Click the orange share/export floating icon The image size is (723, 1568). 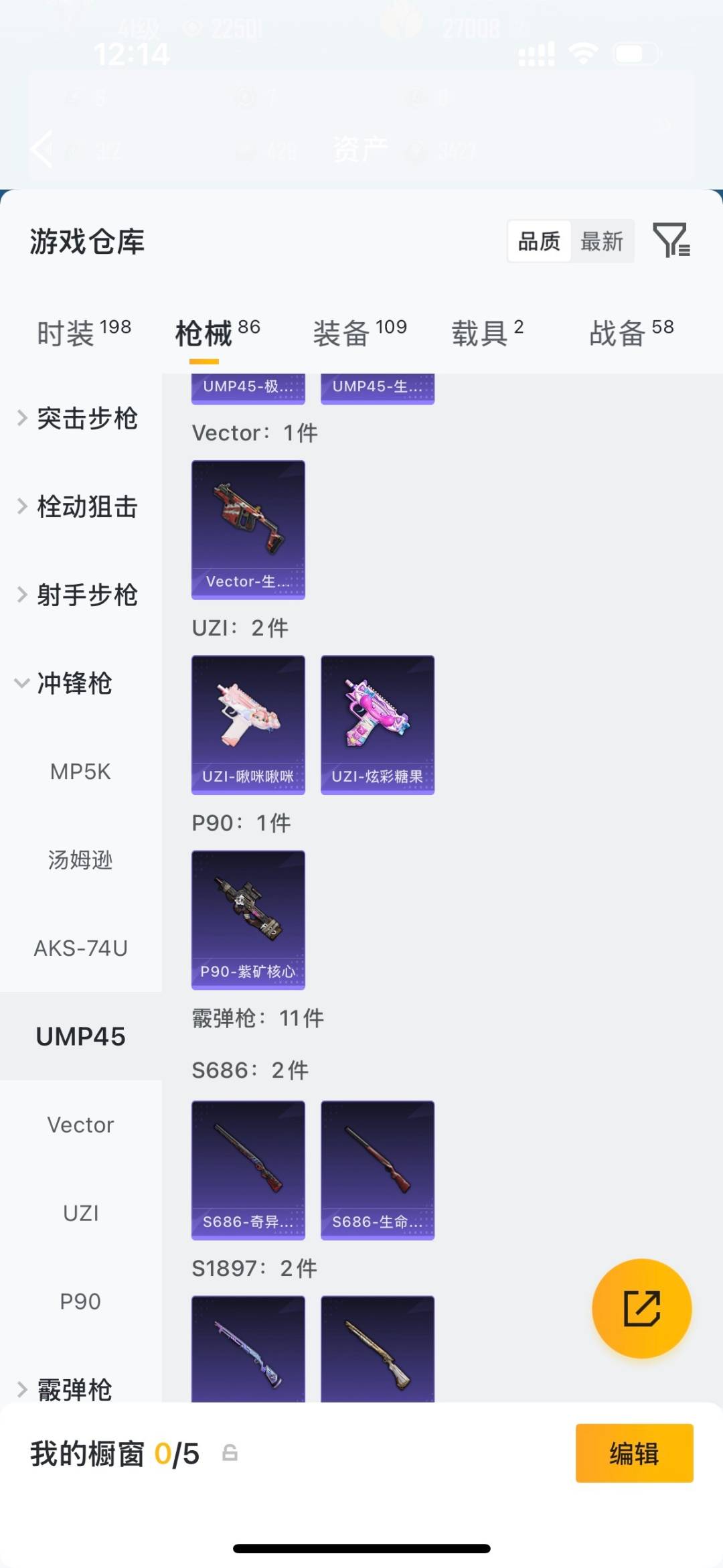tap(641, 1309)
